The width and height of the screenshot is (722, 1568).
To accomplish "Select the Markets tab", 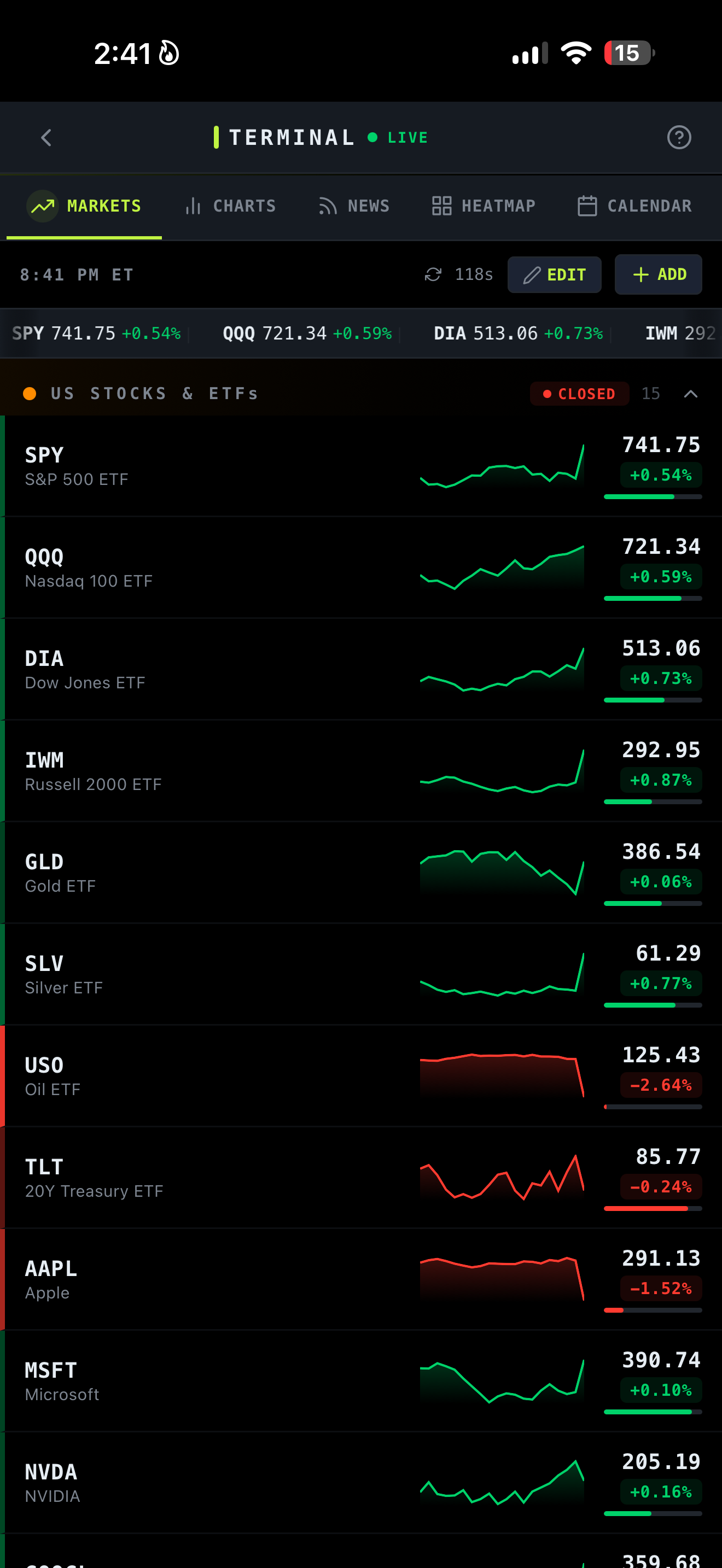I will 84,206.
